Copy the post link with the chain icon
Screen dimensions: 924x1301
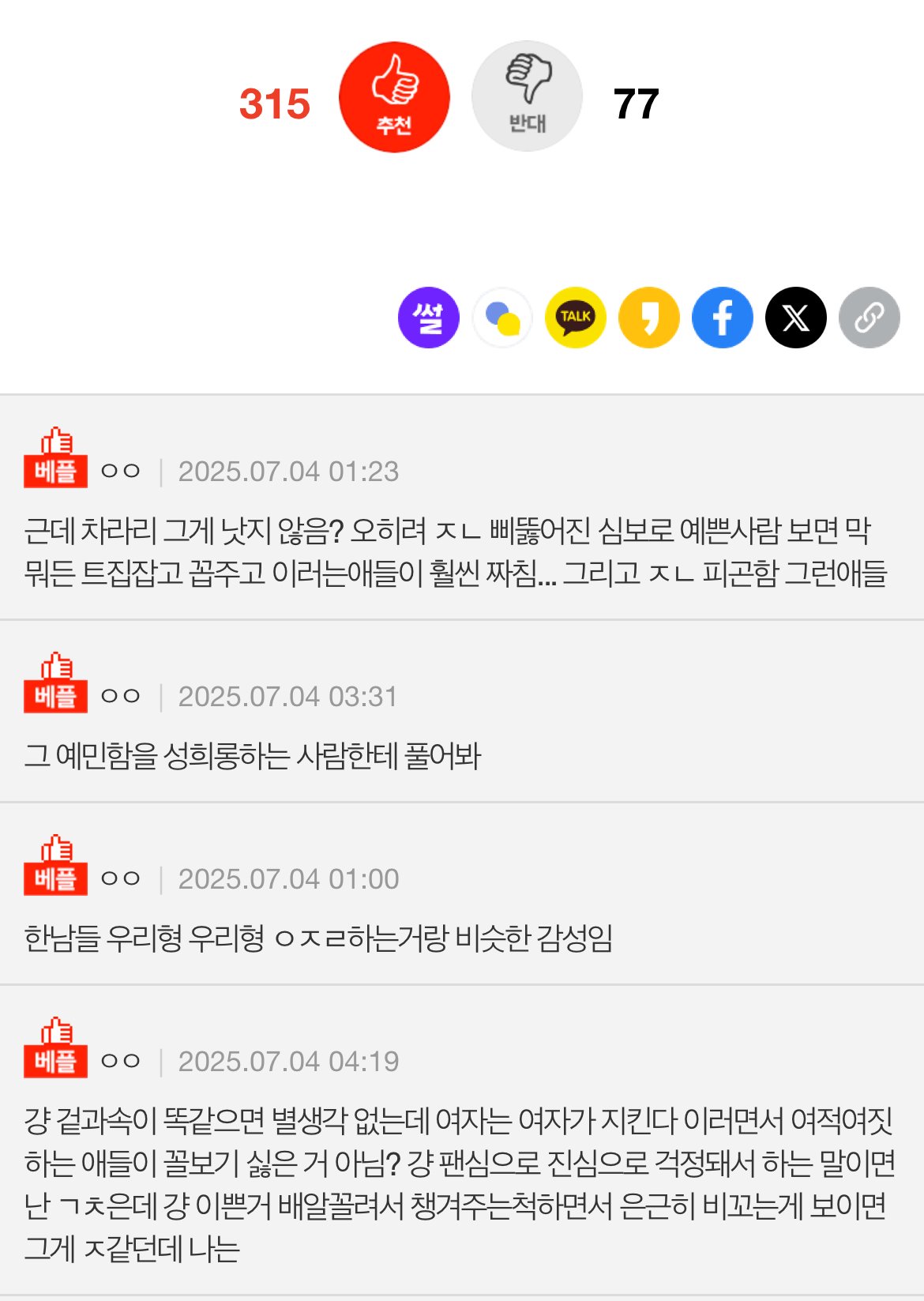[869, 318]
